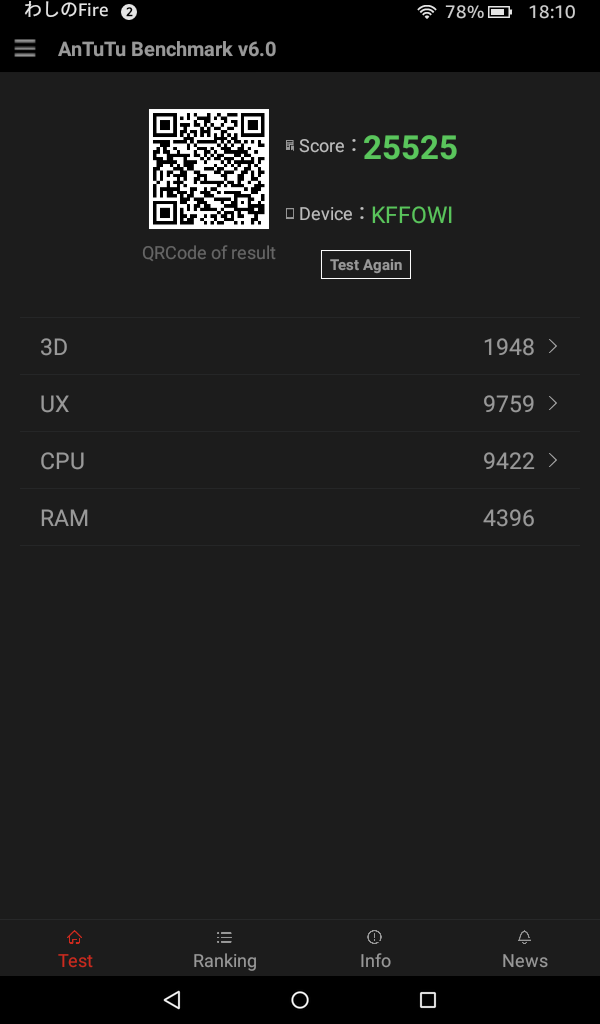Select the Test tab
Image resolution: width=600 pixels, height=1024 pixels.
(75, 949)
